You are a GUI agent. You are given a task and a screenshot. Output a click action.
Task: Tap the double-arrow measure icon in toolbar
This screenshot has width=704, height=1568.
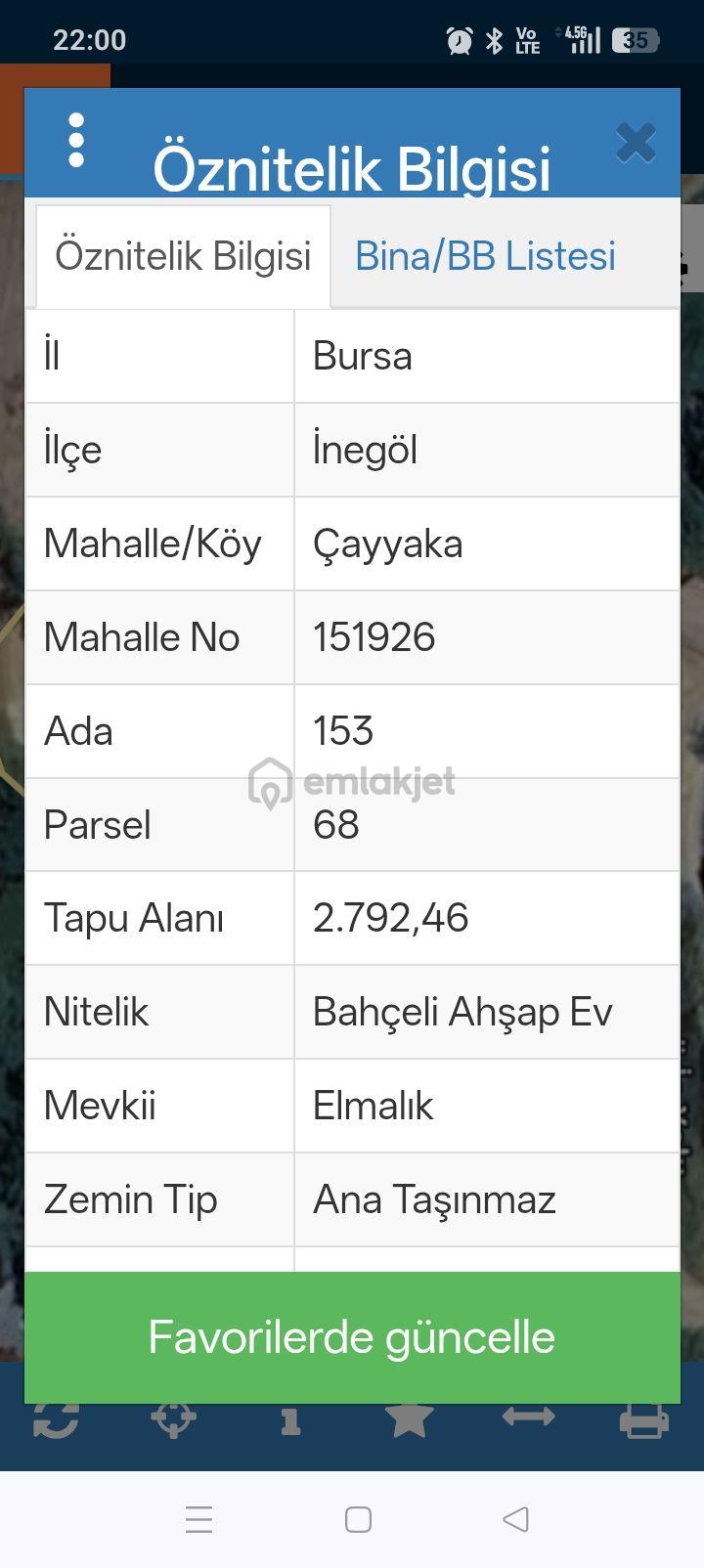click(528, 1416)
